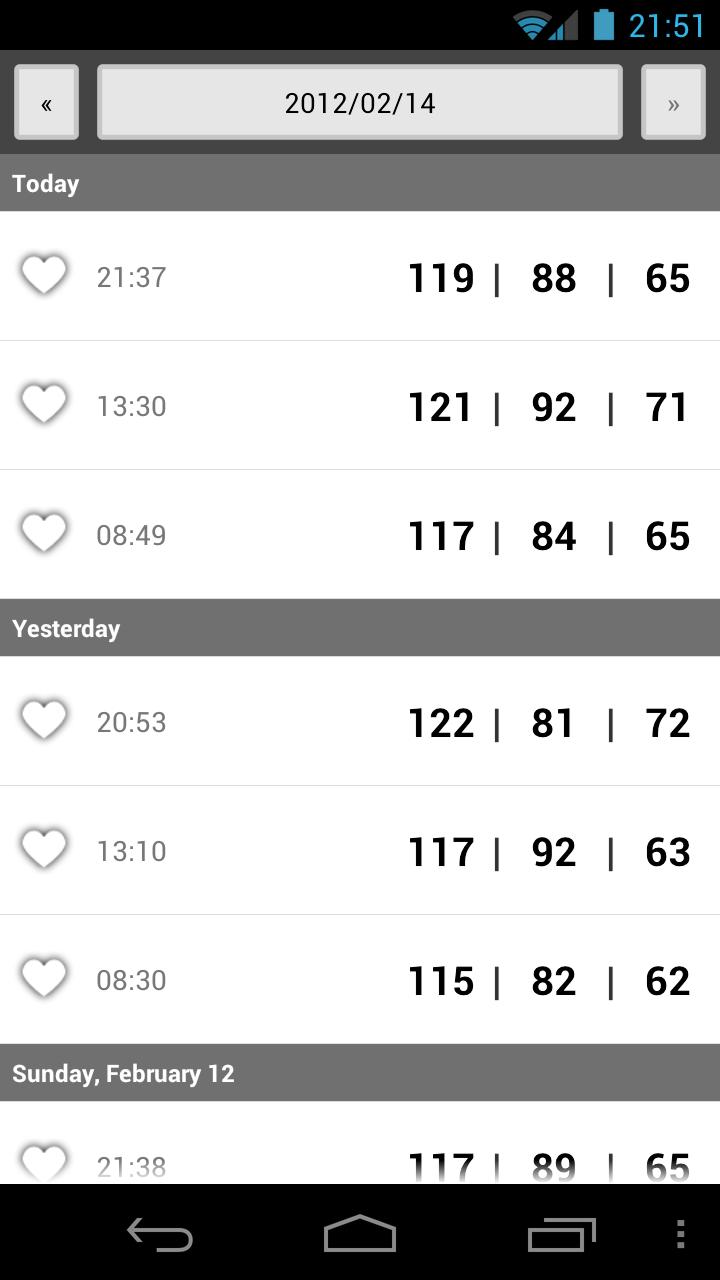Open yesterday's 08:30 reading
This screenshot has width=720, height=1280.
pos(360,979)
